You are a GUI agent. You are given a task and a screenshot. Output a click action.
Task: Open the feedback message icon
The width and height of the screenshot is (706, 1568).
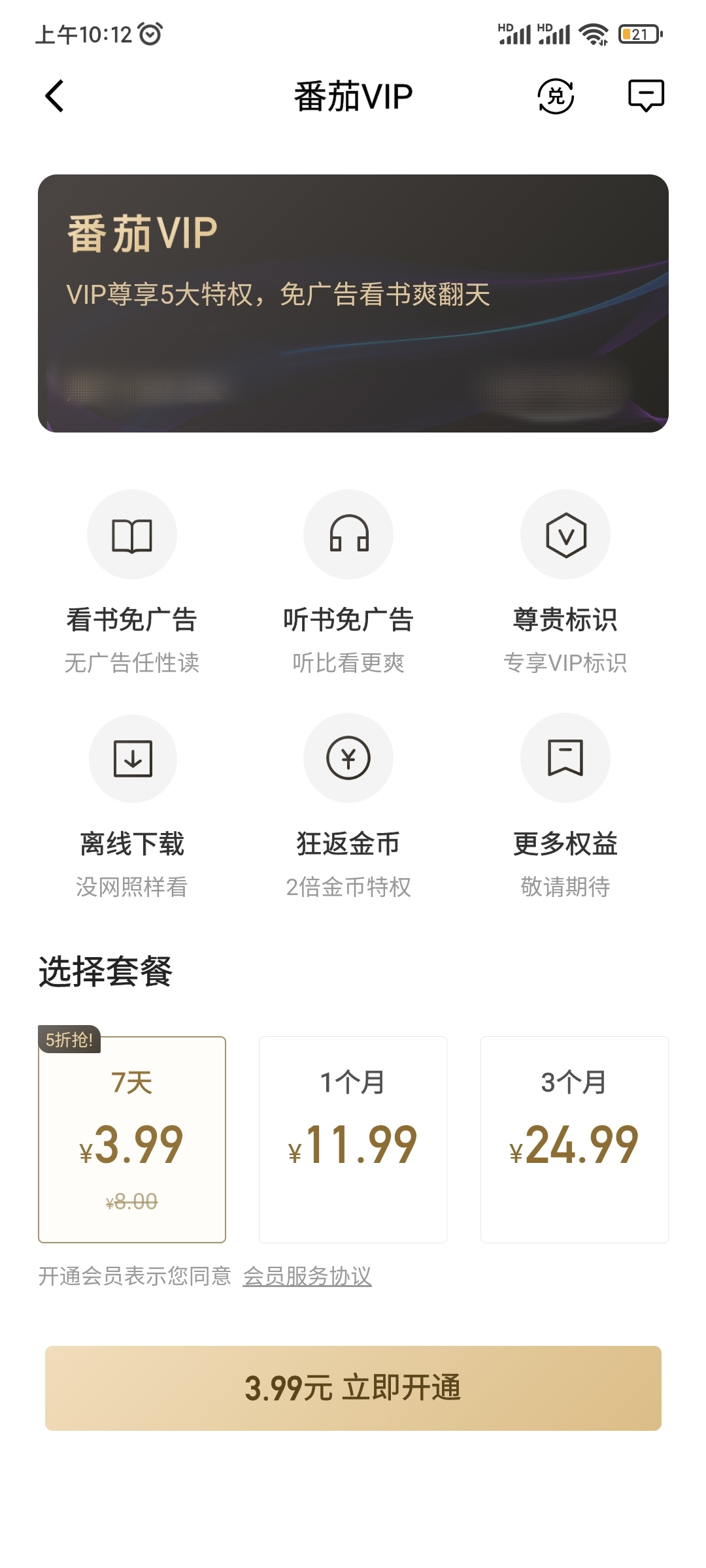pyautogui.click(x=646, y=96)
